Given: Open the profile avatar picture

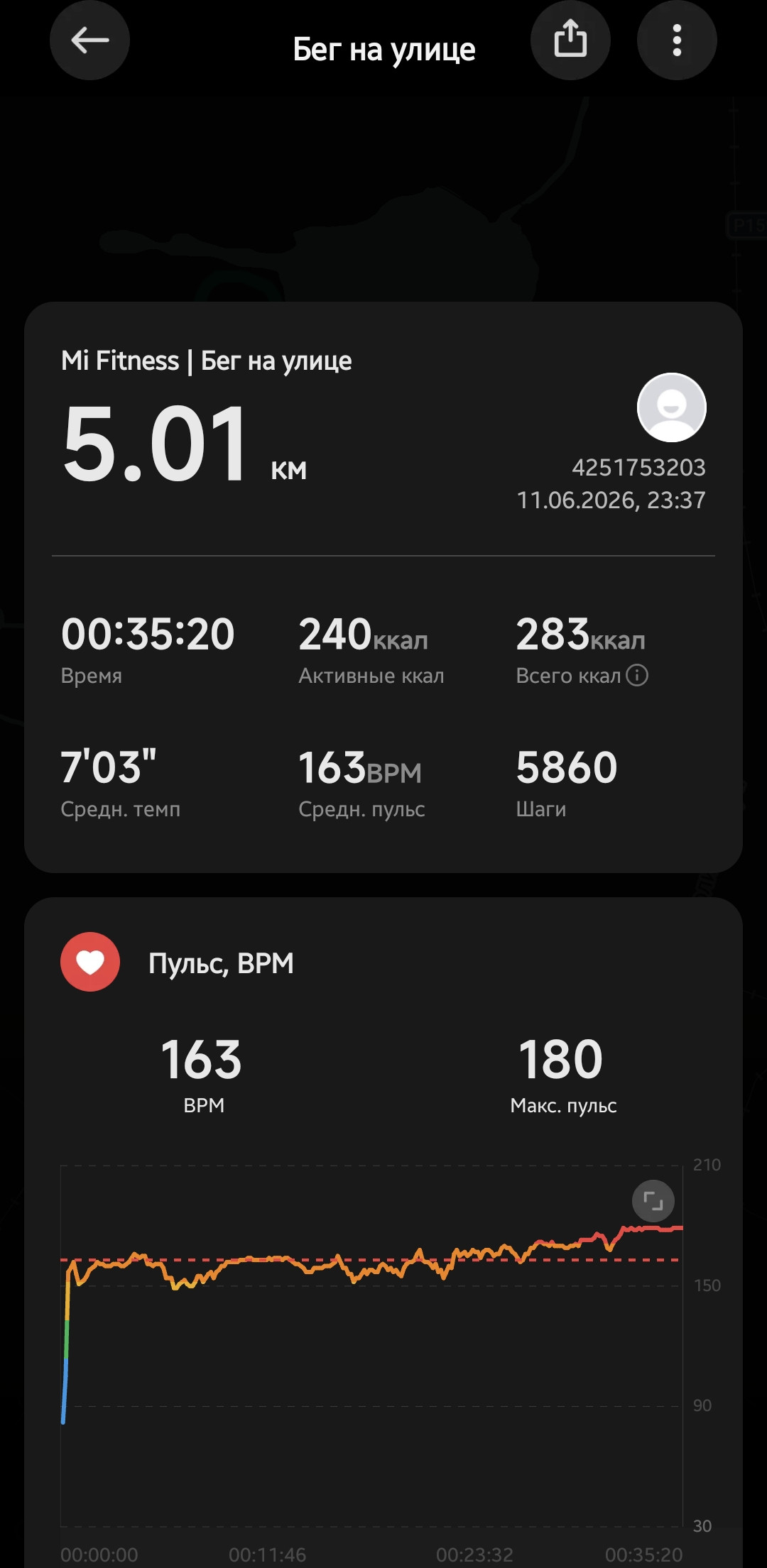Looking at the screenshot, I should tap(672, 407).
